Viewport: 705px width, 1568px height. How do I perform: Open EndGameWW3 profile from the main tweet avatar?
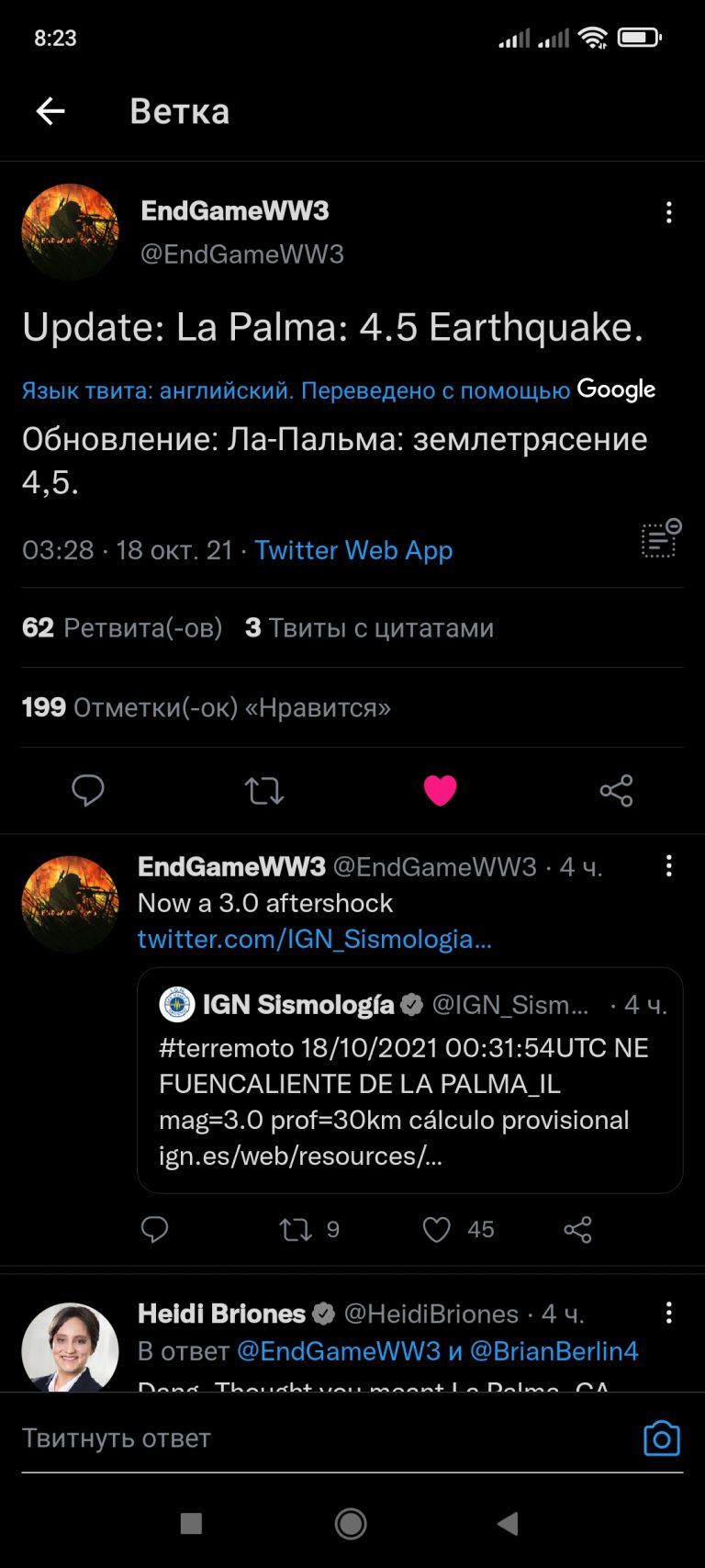(71, 231)
